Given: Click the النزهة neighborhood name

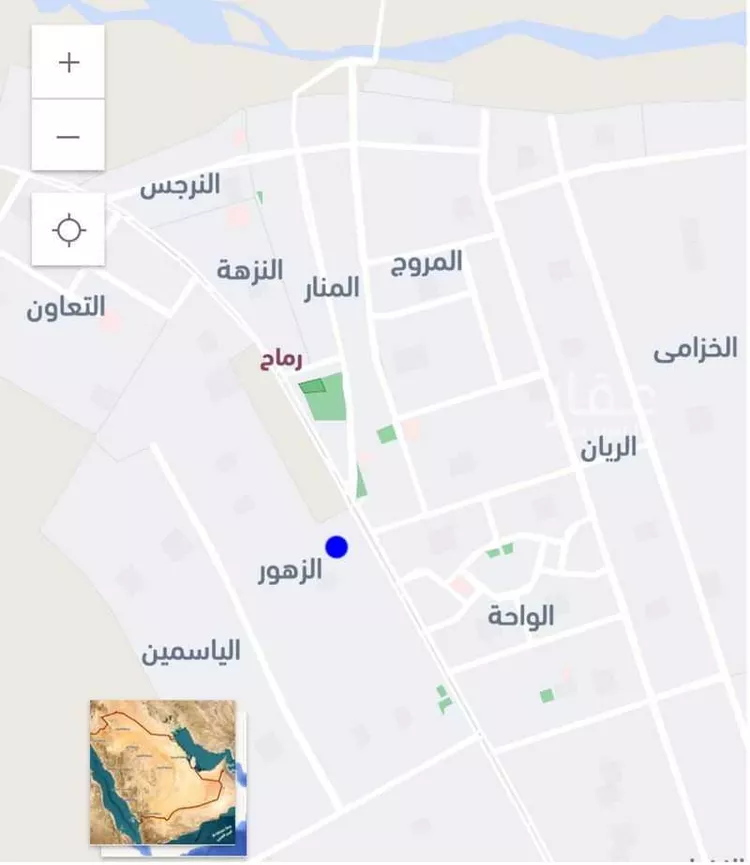Looking at the screenshot, I should 253,270.
